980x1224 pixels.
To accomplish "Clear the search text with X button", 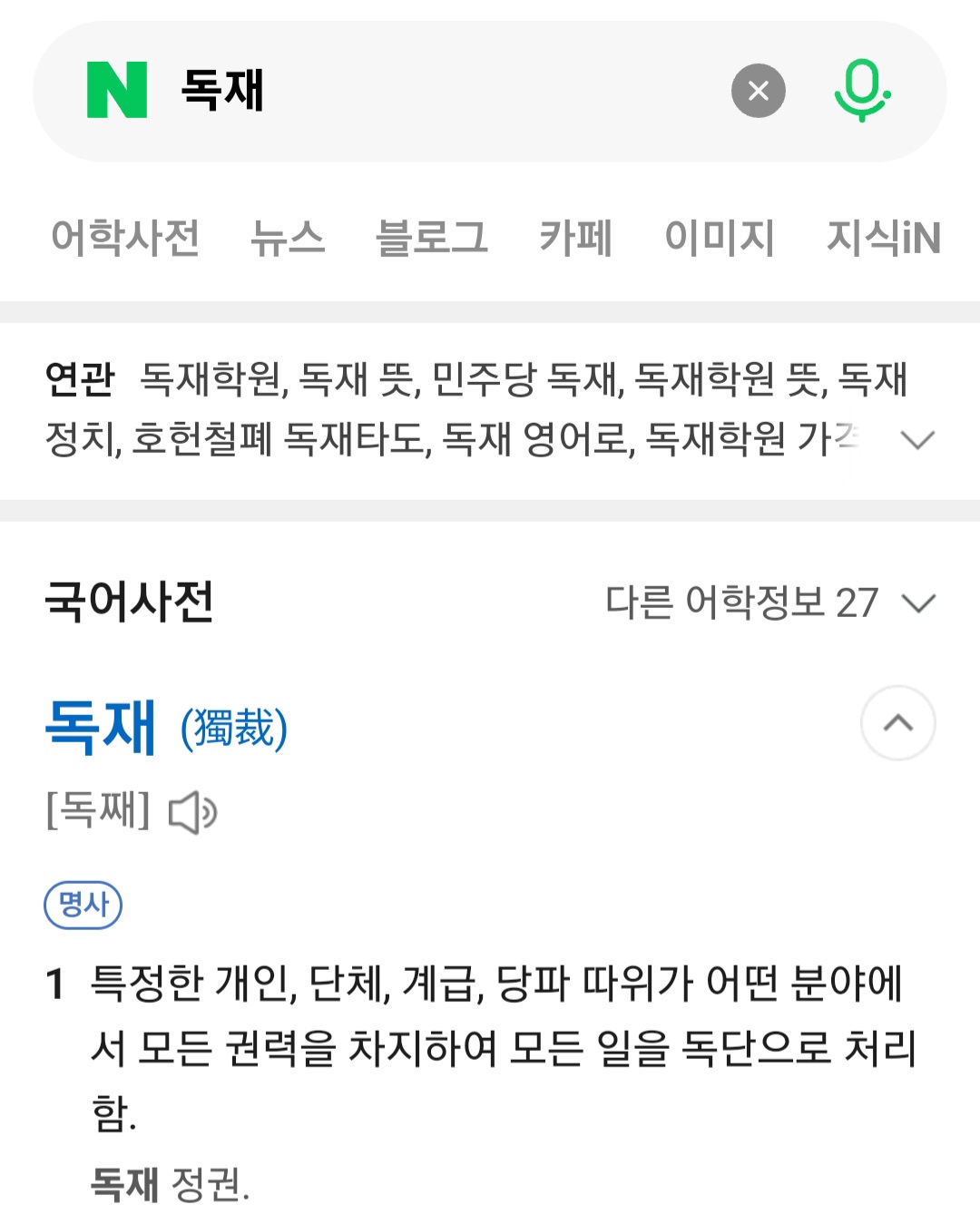I will 758,91.
